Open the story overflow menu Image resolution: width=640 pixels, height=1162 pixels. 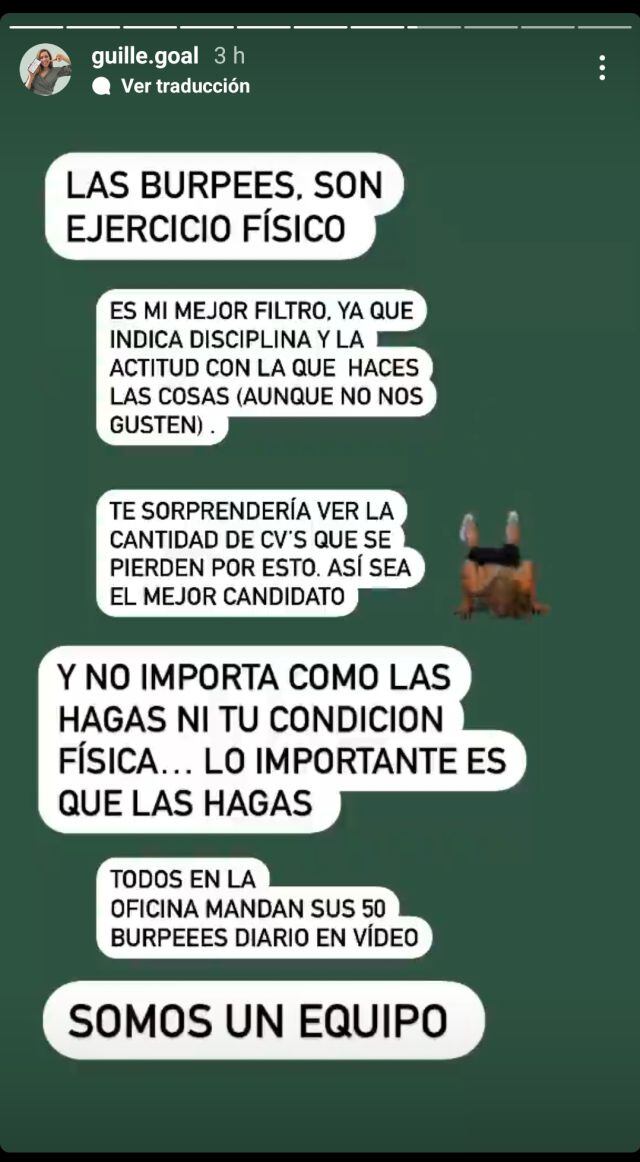(x=602, y=68)
